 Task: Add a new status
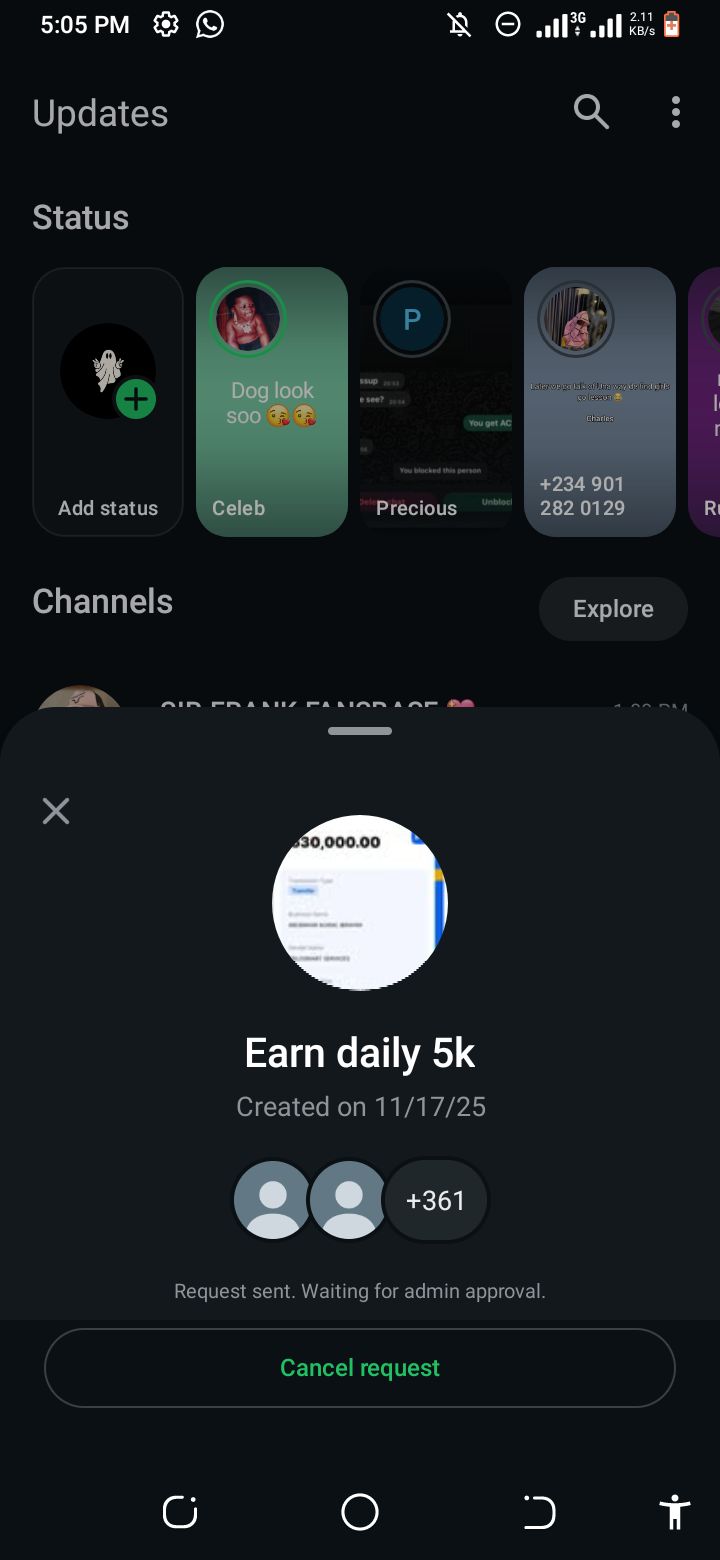(108, 402)
